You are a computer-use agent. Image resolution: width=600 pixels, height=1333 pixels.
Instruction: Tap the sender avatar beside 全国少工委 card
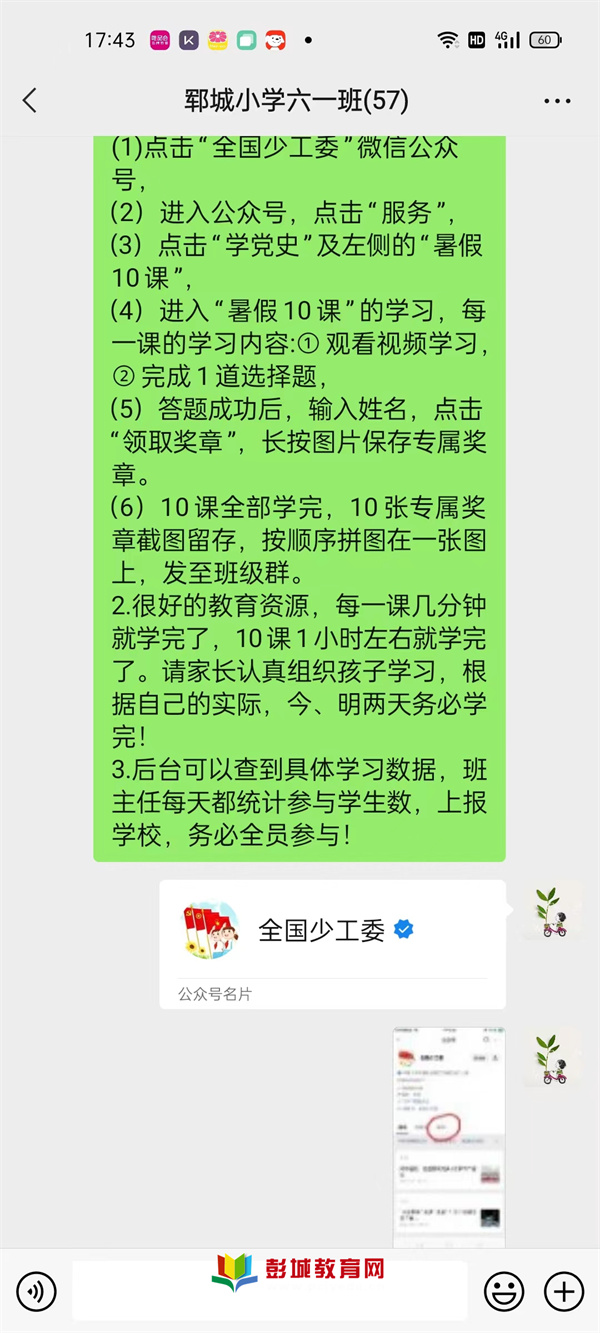click(550, 911)
